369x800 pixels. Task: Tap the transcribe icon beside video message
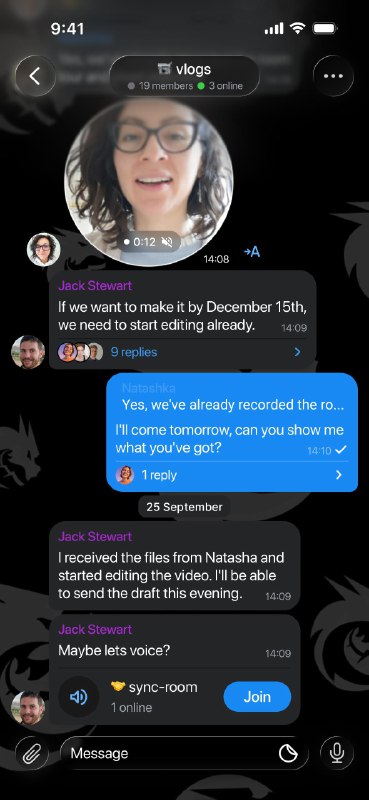coord(252,252)
